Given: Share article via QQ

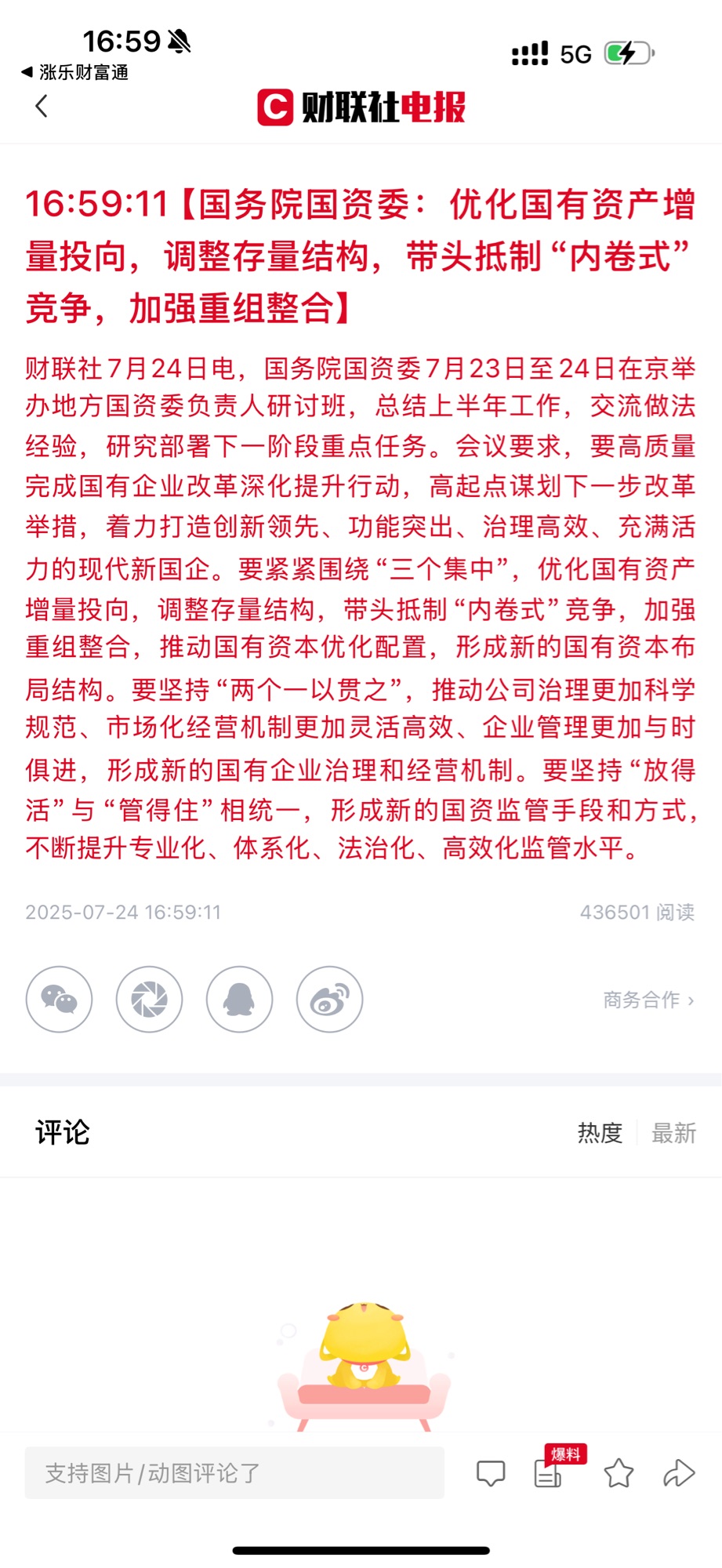Looking at the screenshot, I should point(239,1000).
